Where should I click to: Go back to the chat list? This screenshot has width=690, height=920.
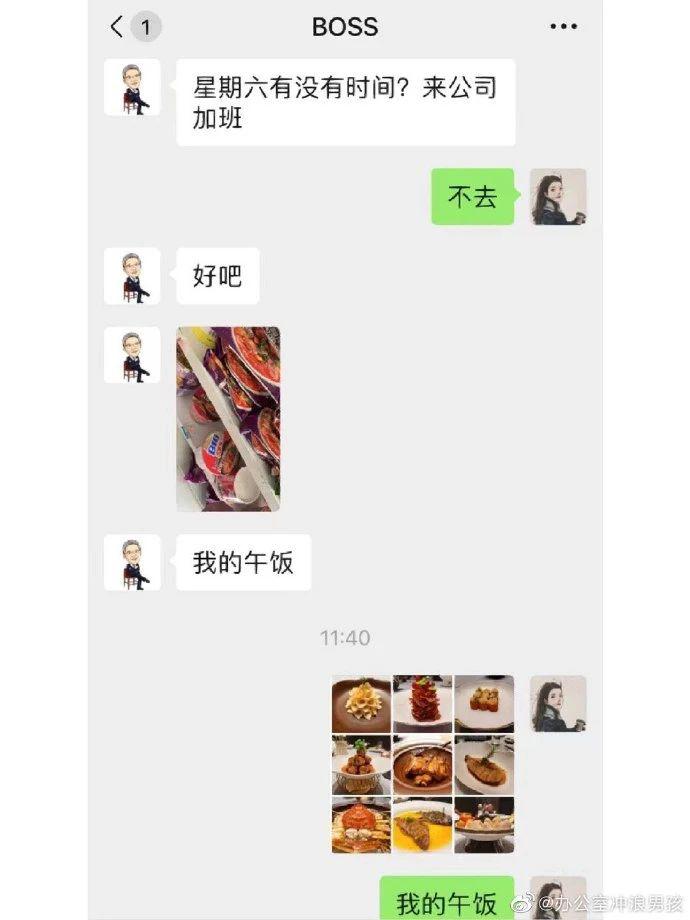click(117, 27)
